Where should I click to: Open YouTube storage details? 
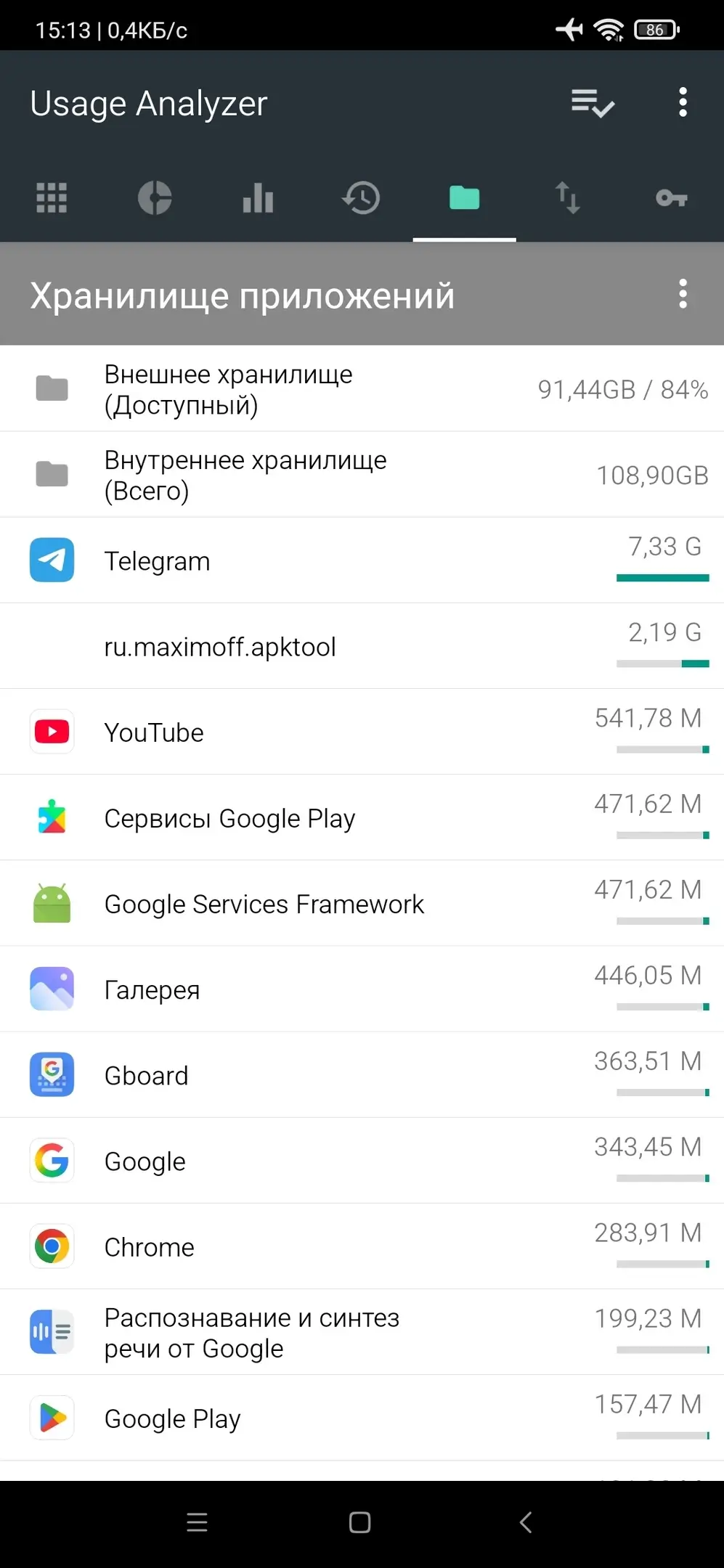coord(362,732)
